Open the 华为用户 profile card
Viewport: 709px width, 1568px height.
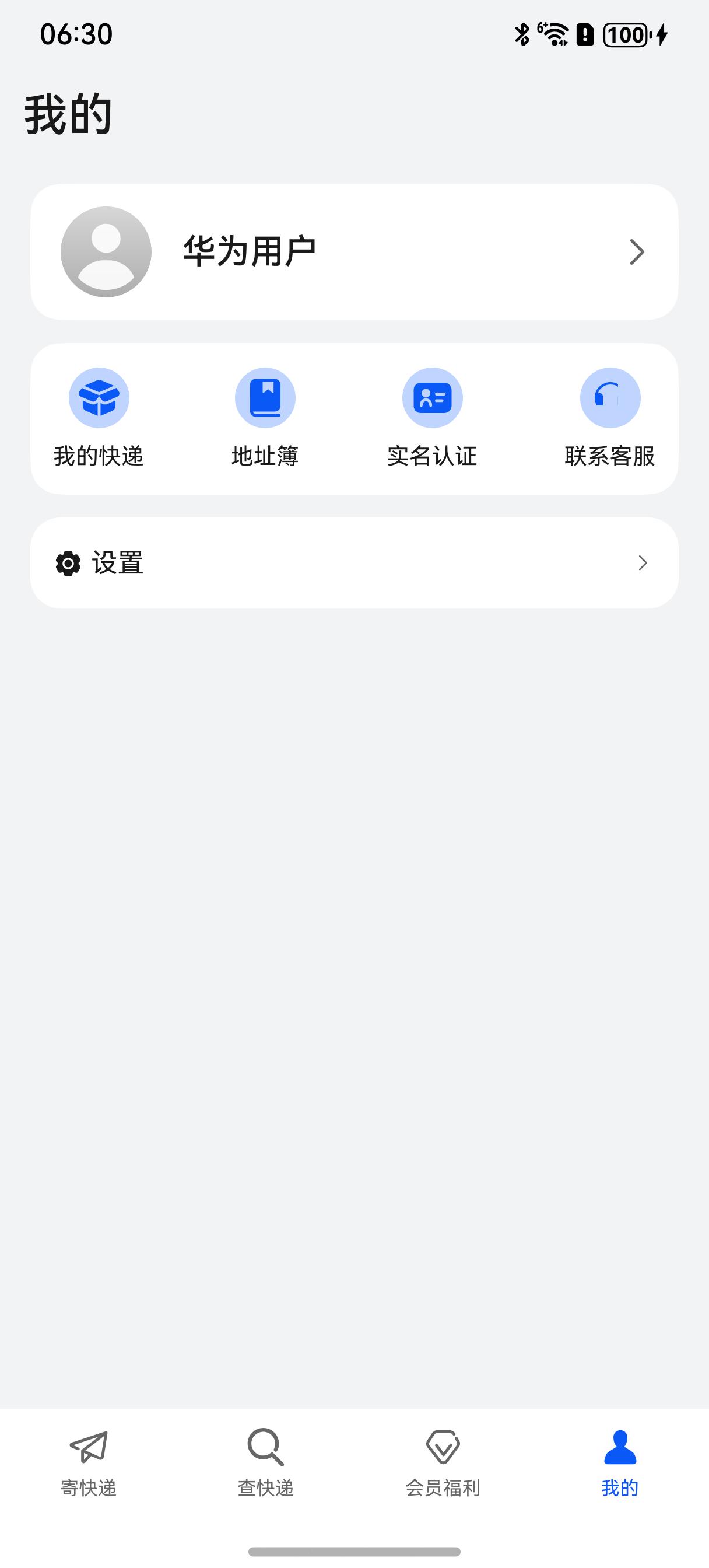coord(354,252)
